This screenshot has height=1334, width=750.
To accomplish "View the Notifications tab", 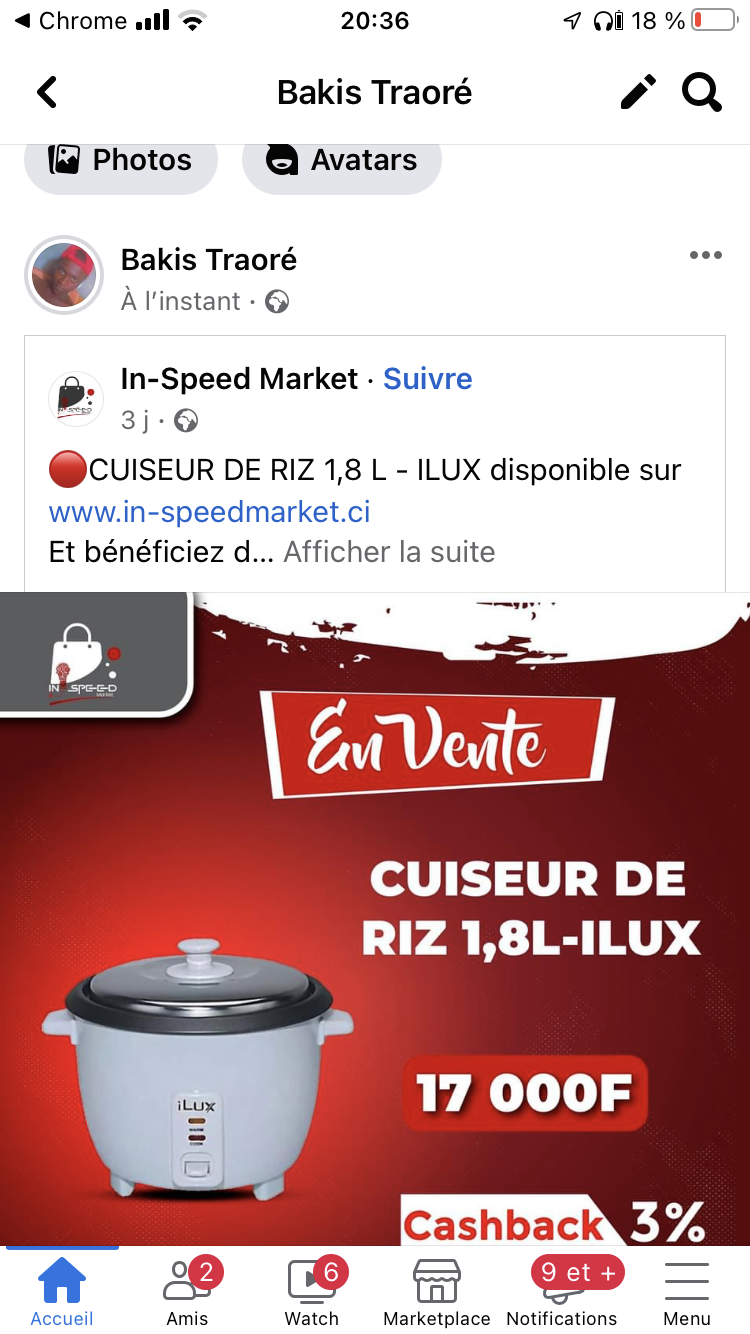I will 562,1291.
